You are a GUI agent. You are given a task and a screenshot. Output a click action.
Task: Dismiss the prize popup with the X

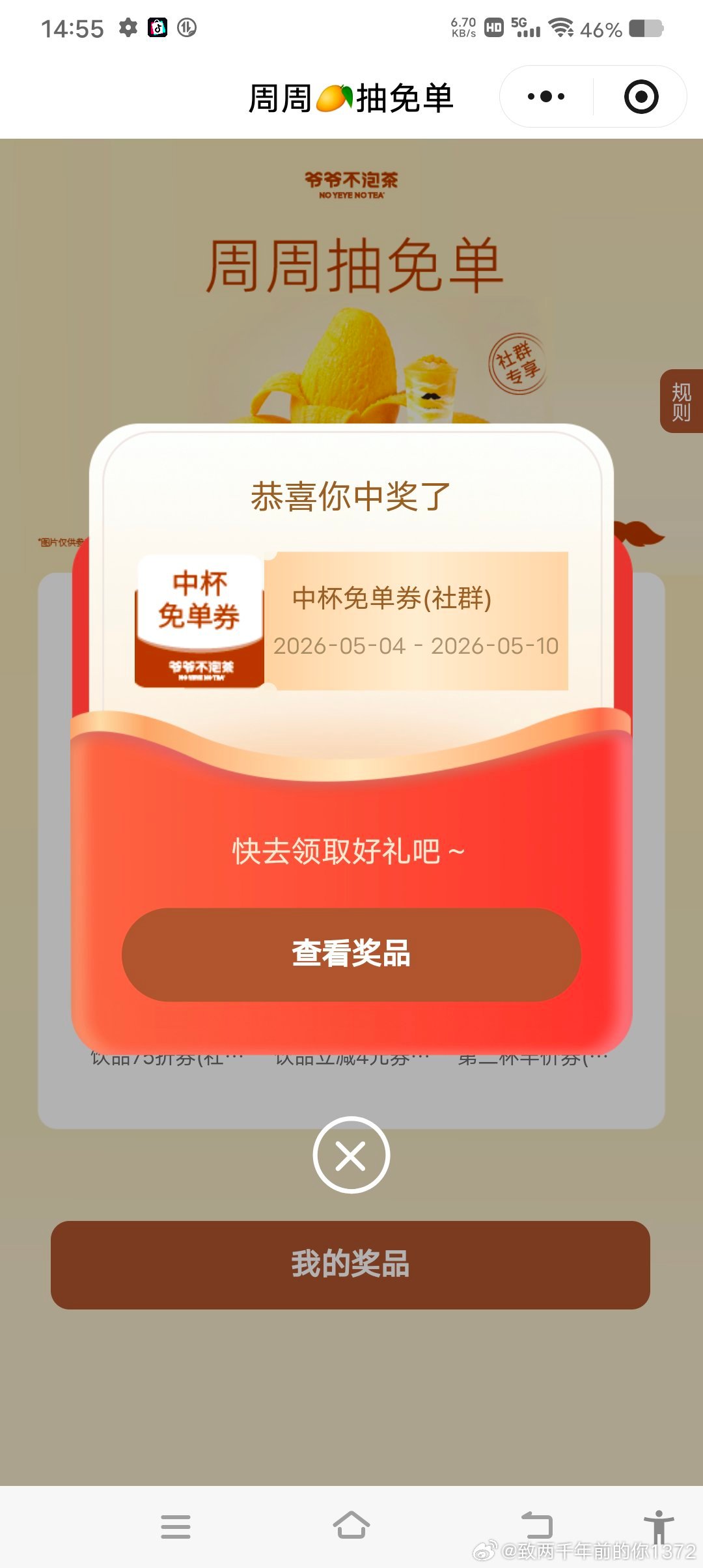tap(351, 1155)
